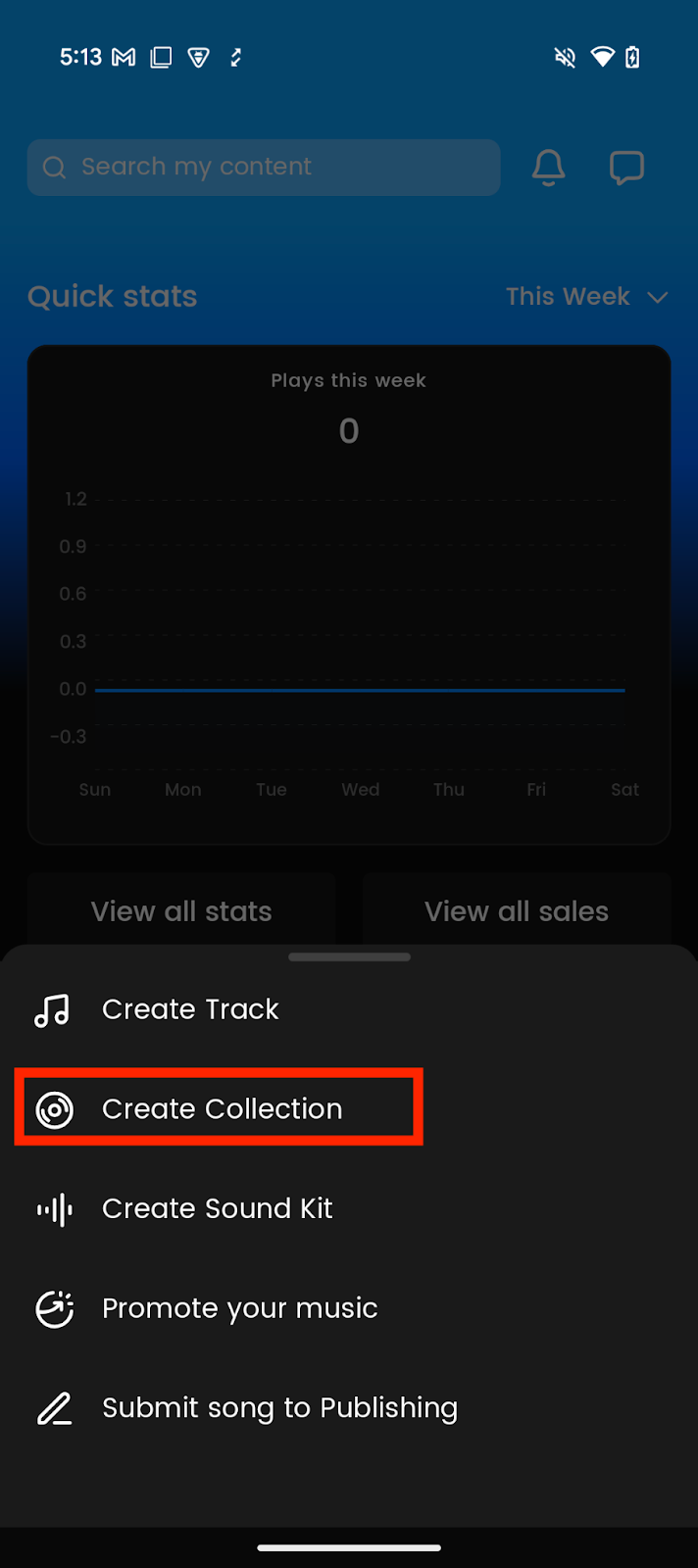This screenshot has height=1568, width=698.
Task: Open the messages chat icon
Action: click(626, 168)
